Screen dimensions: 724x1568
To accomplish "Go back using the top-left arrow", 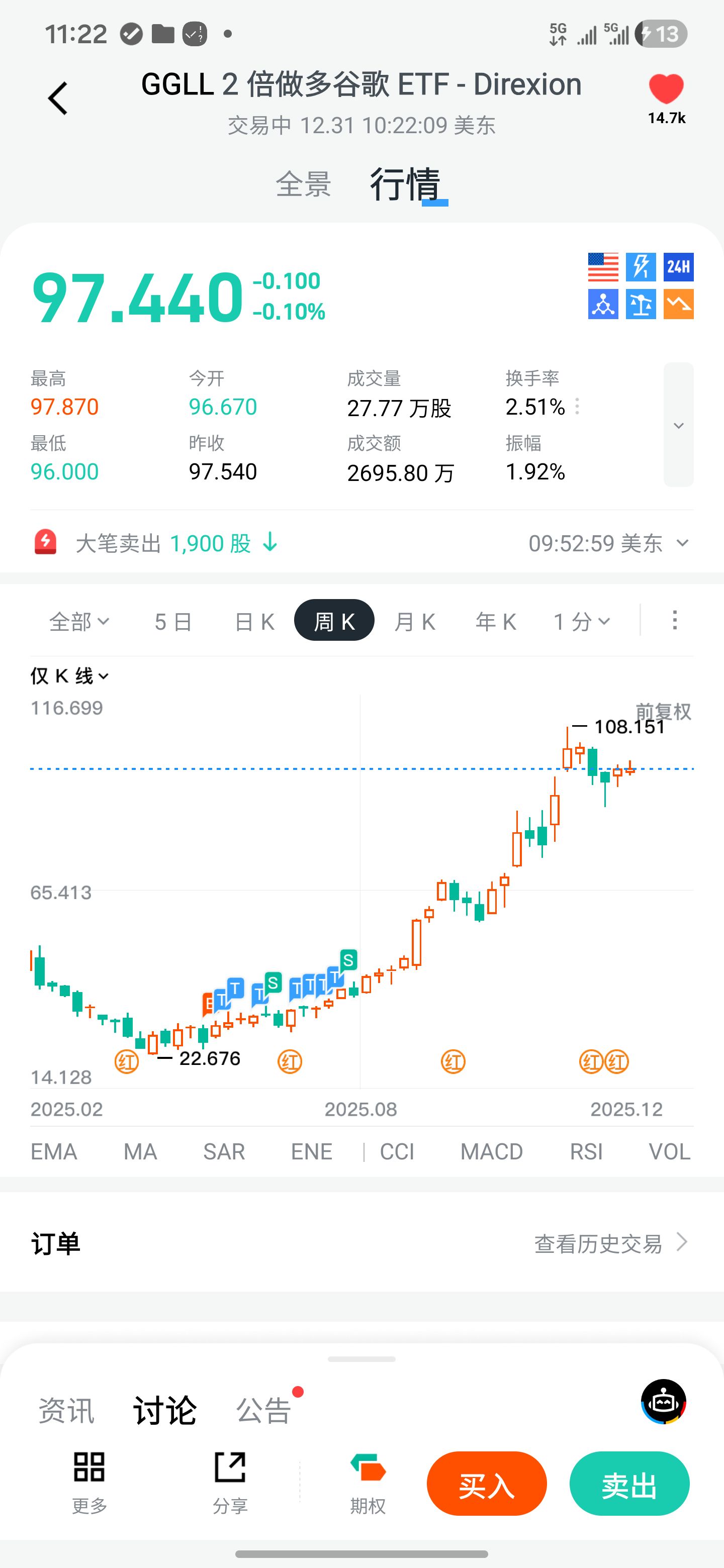I will click(58, 98).
